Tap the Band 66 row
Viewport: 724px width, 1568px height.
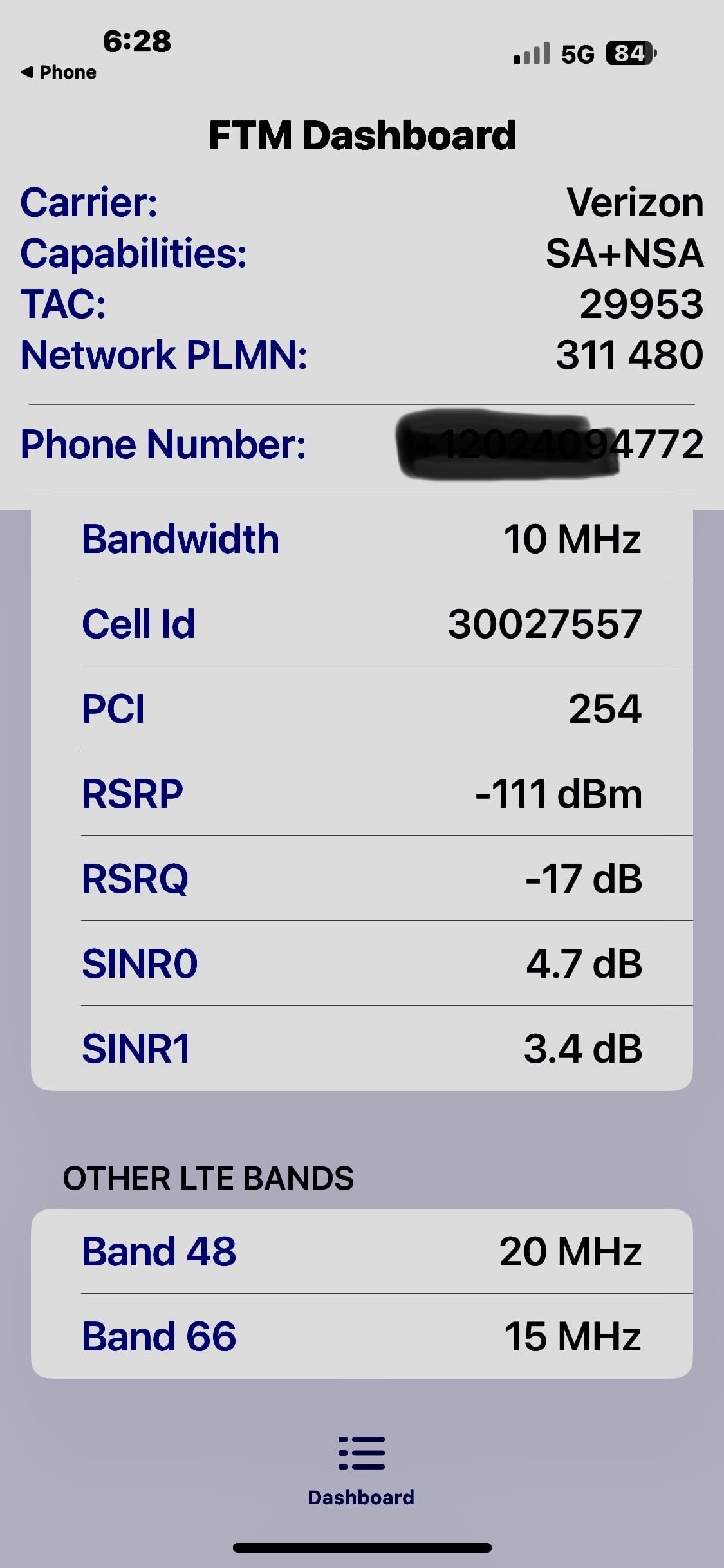point(362,1335)
